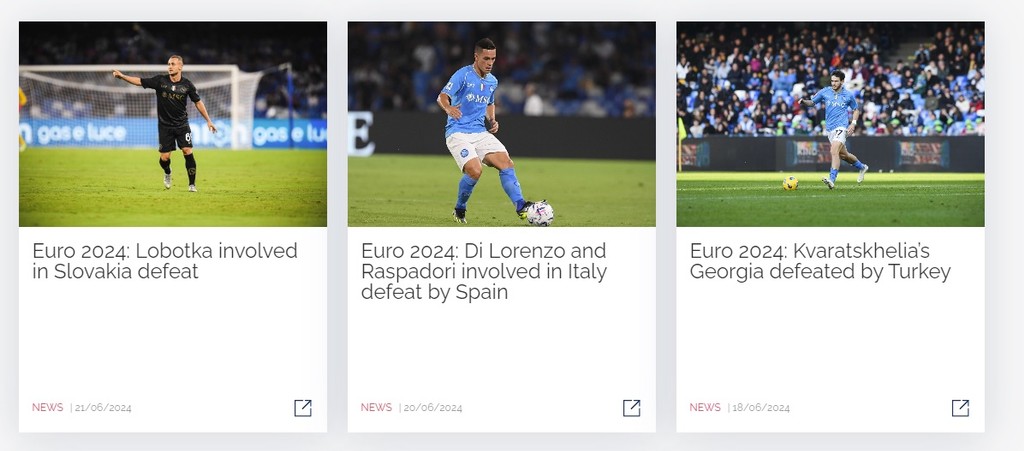Tap open-link icon on Lobotka news card
Viewport: 1024px width, 451px height.
pos(303,408)
